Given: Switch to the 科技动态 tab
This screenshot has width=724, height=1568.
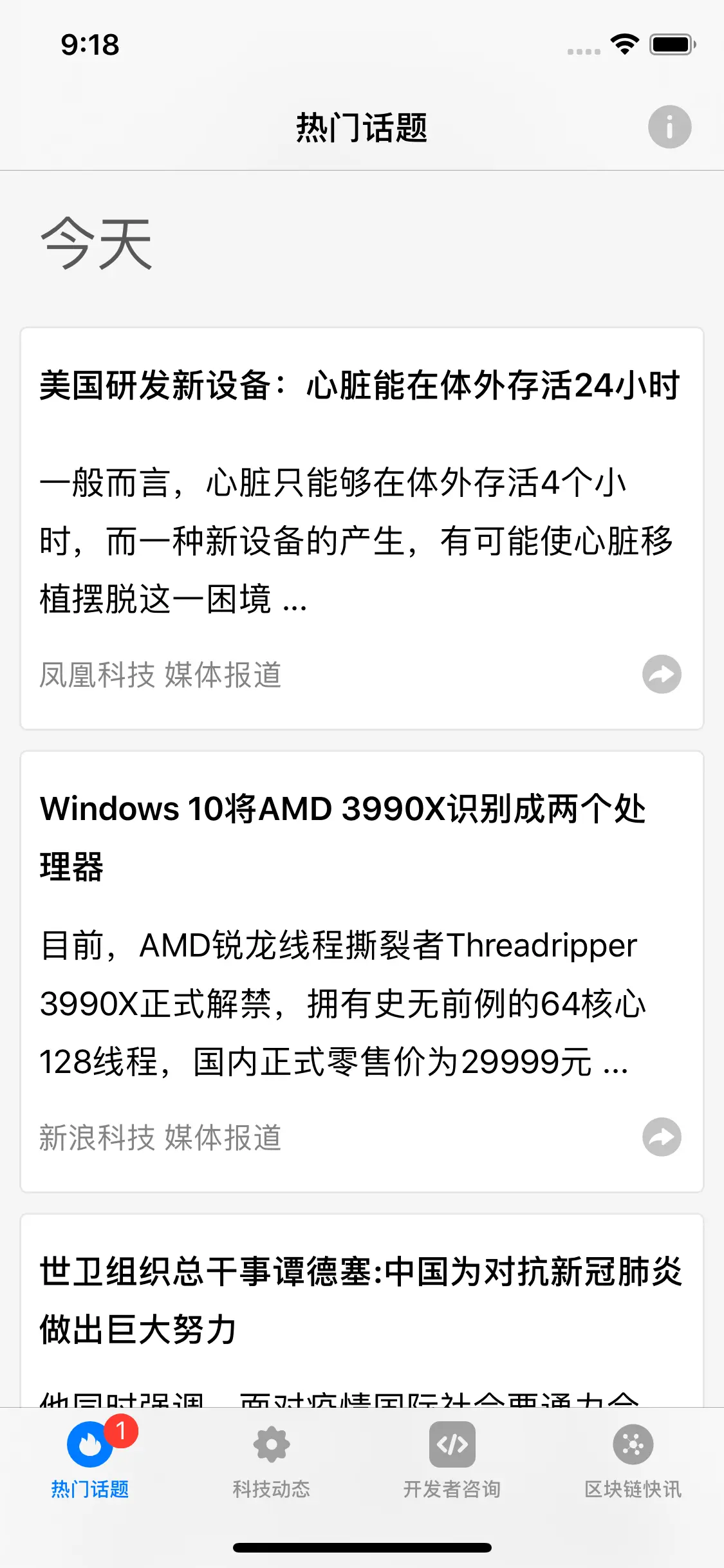Looking at the screenshot, I should pos(272,1461).
